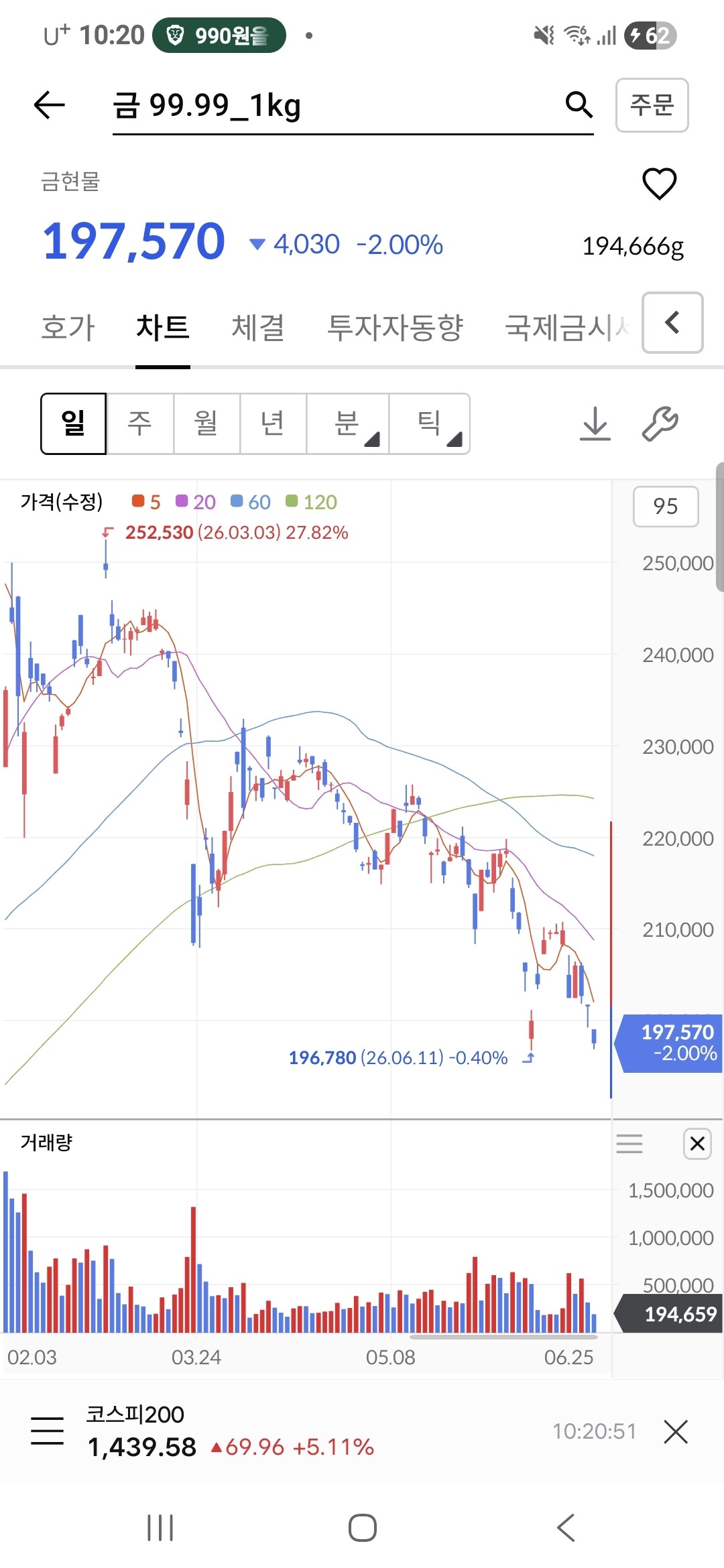Go back using the top-left arrow

click(x=49, y=105)
